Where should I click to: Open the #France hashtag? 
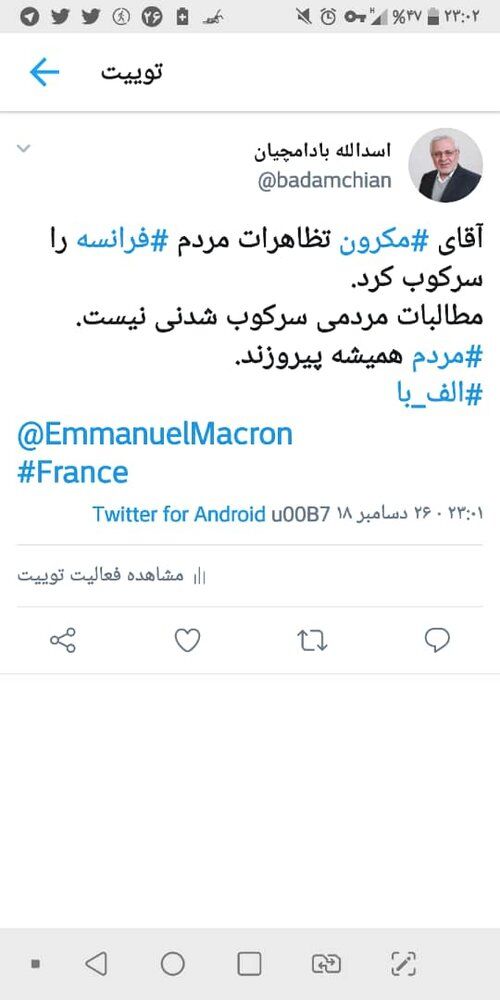[73, 473]
